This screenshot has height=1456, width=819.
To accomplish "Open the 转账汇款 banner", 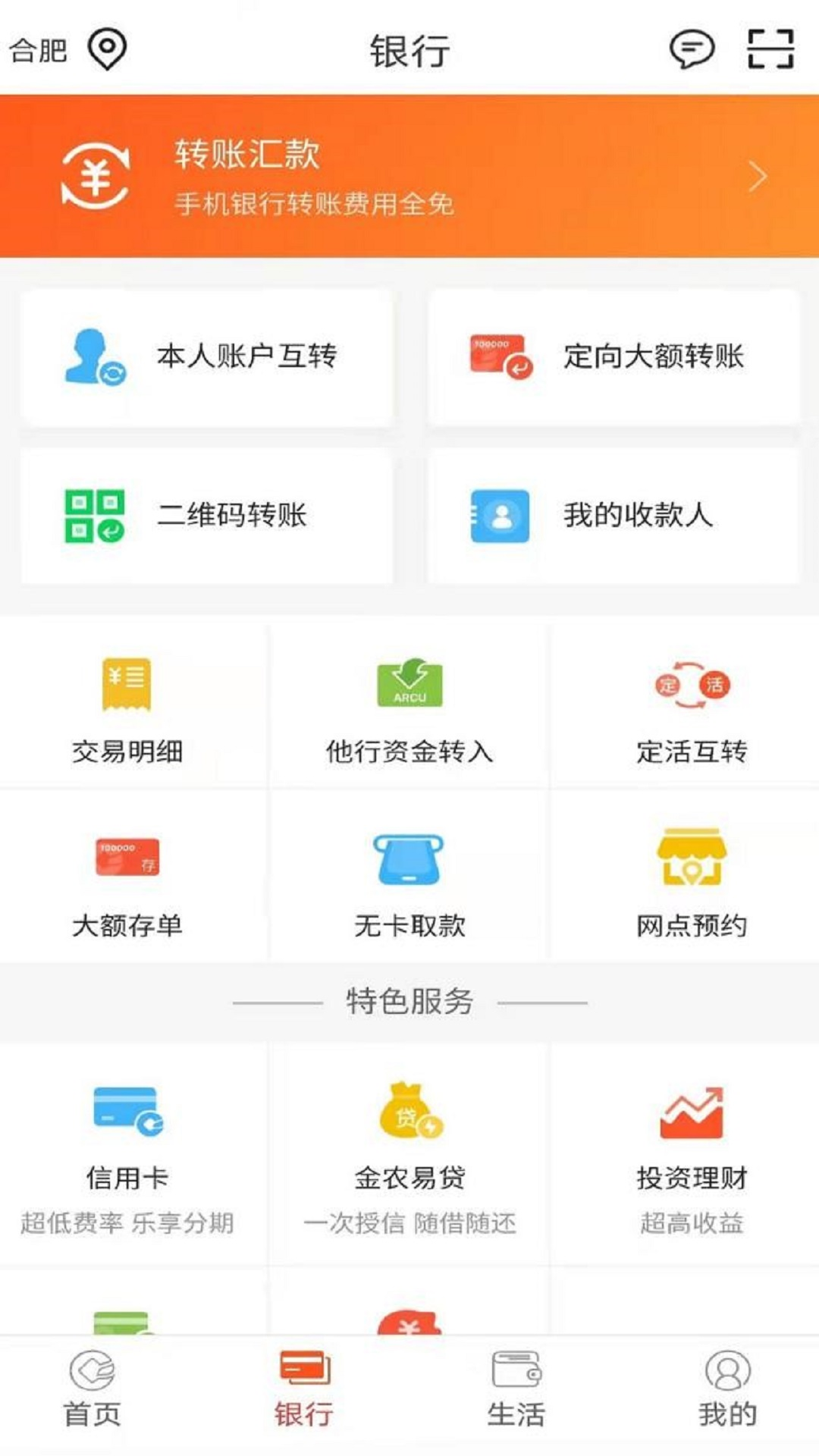I will point(409,176).
